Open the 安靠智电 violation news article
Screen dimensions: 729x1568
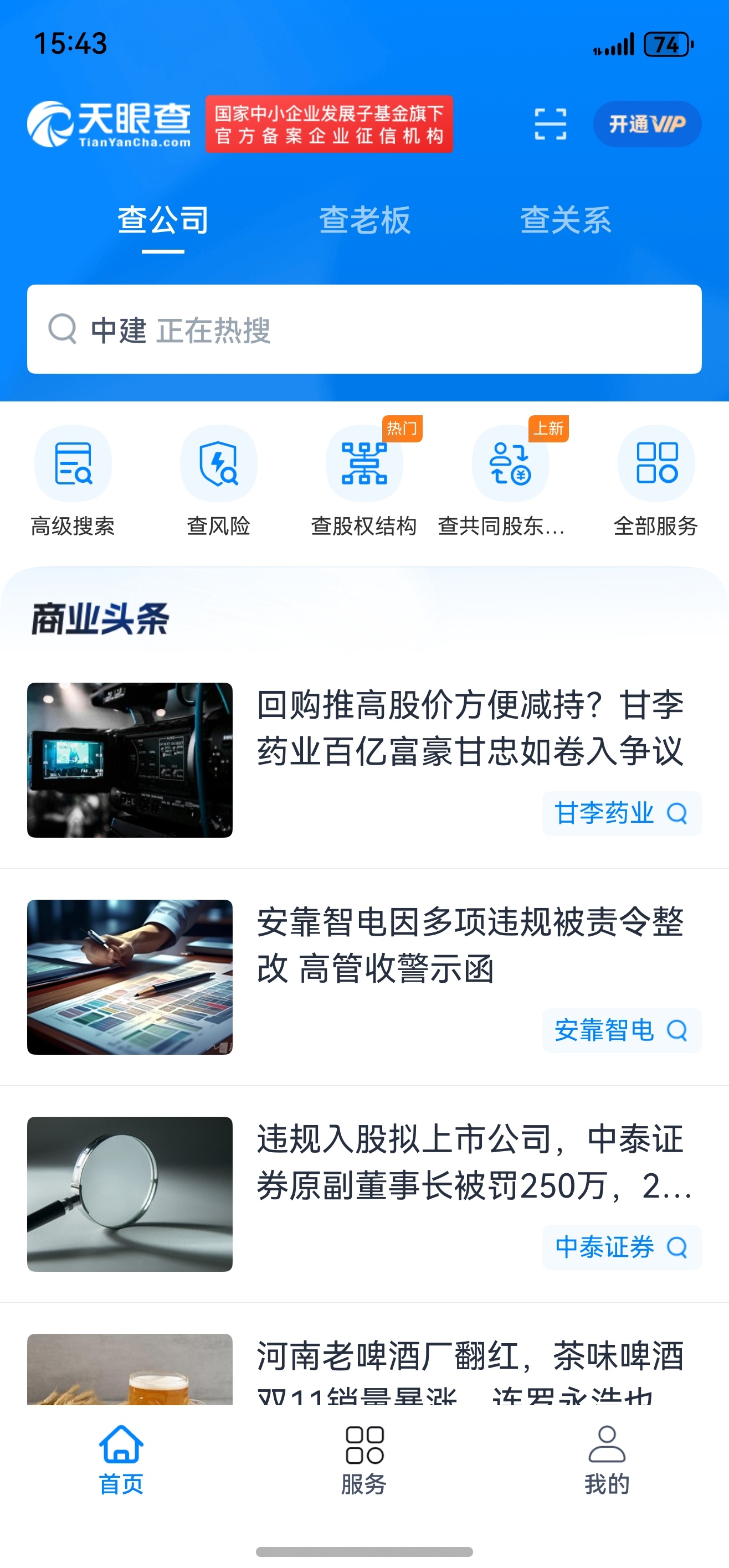(364, 977)
